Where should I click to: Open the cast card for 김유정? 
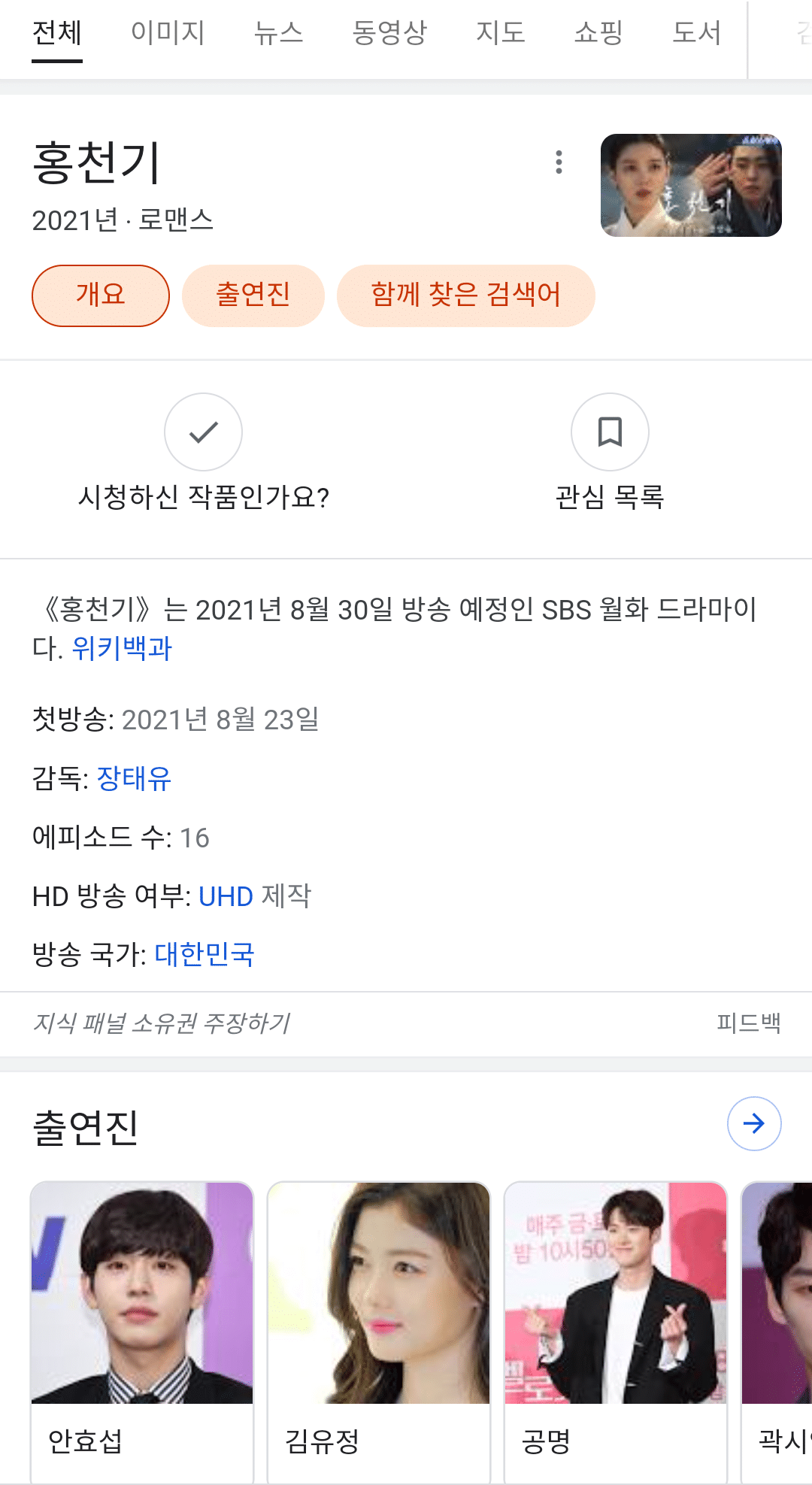tap(379, 1332)
